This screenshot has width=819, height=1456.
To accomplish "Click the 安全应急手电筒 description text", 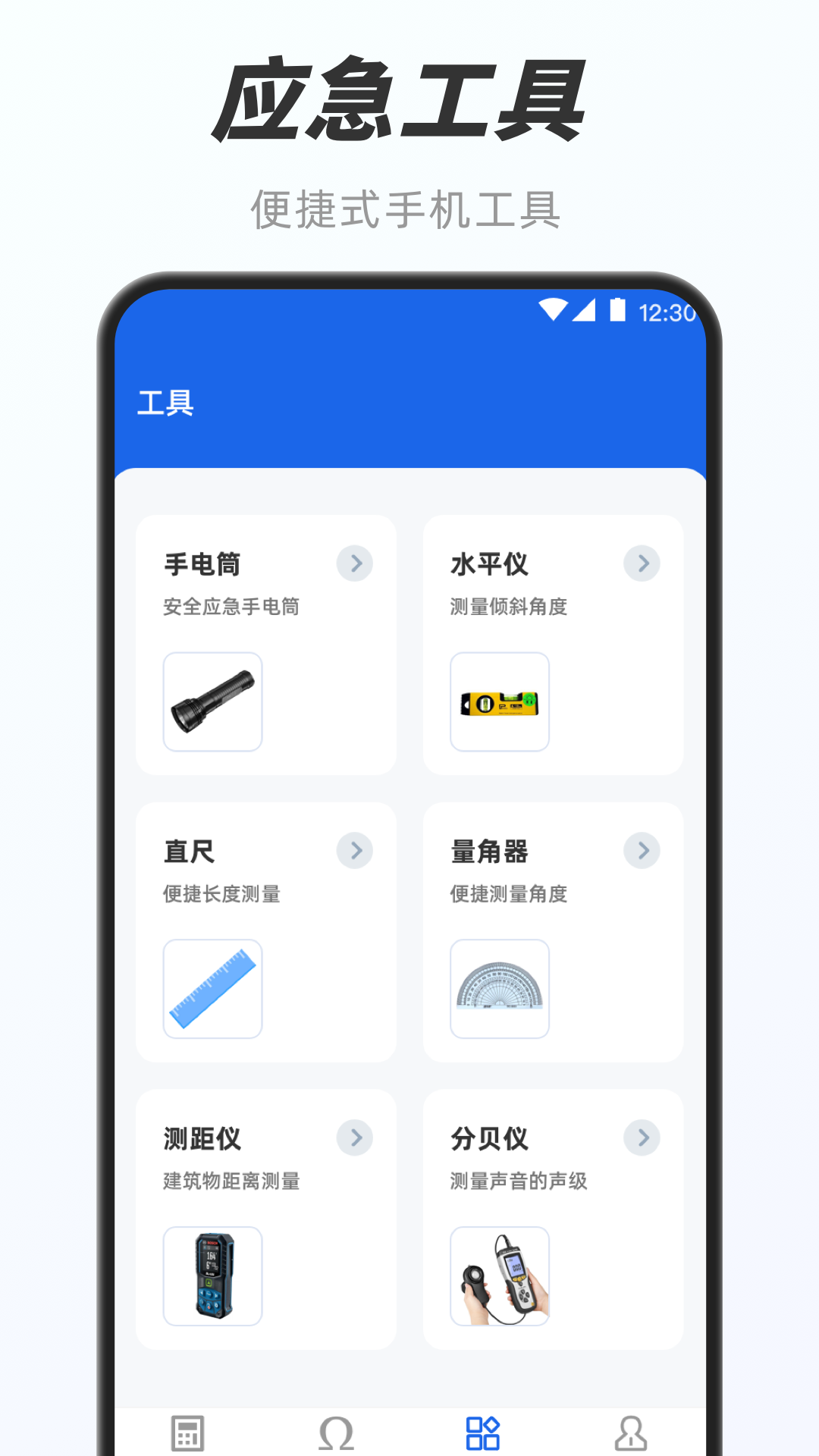I will (230, 607).
